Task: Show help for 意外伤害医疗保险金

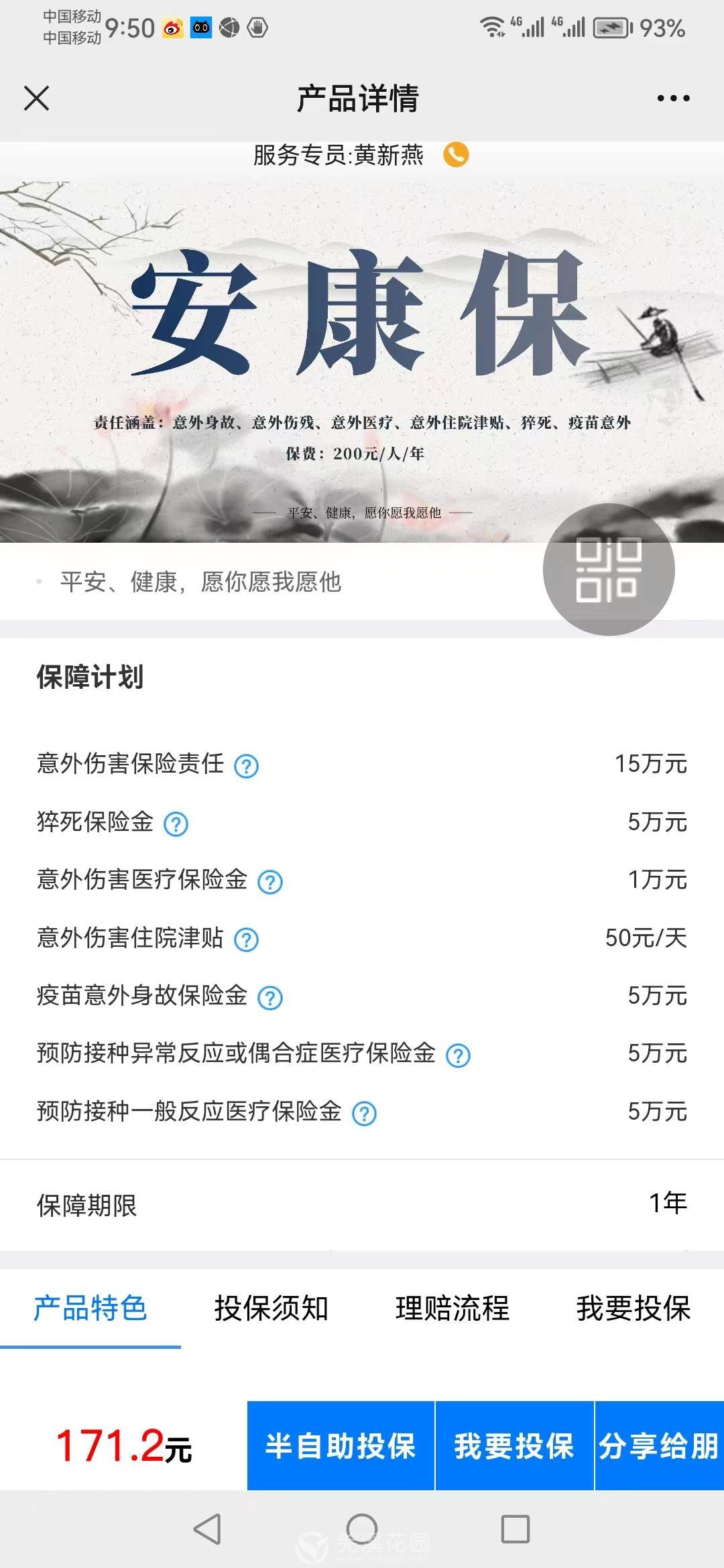Action: [270, 881]
